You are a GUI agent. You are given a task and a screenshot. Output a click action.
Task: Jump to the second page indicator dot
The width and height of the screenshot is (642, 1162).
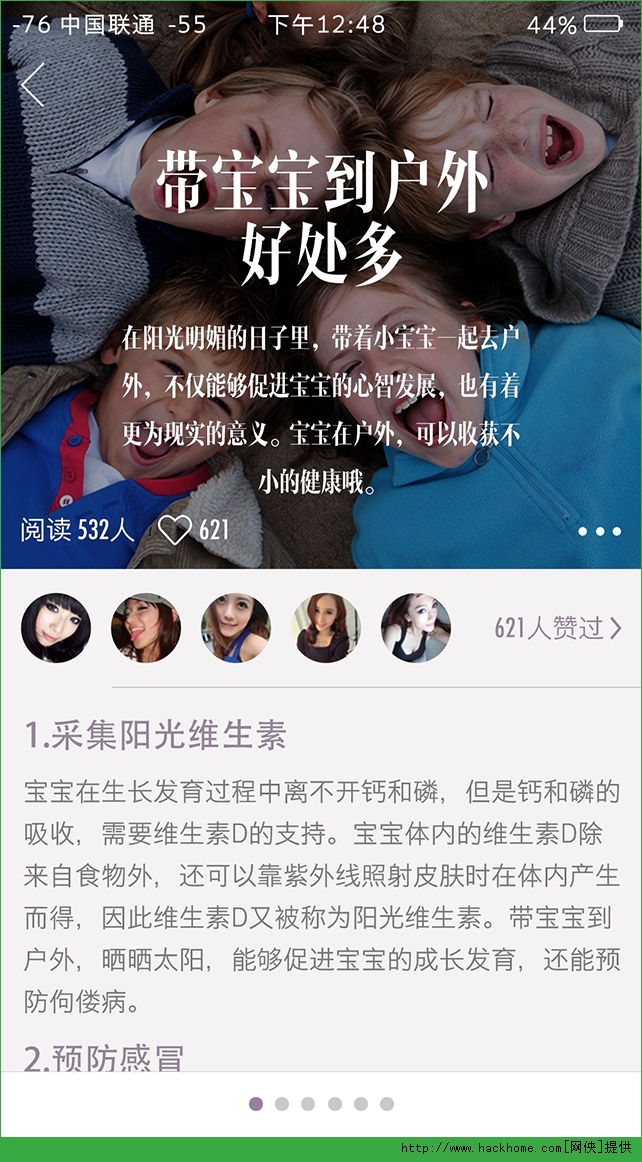click(x=282, y=1104)
